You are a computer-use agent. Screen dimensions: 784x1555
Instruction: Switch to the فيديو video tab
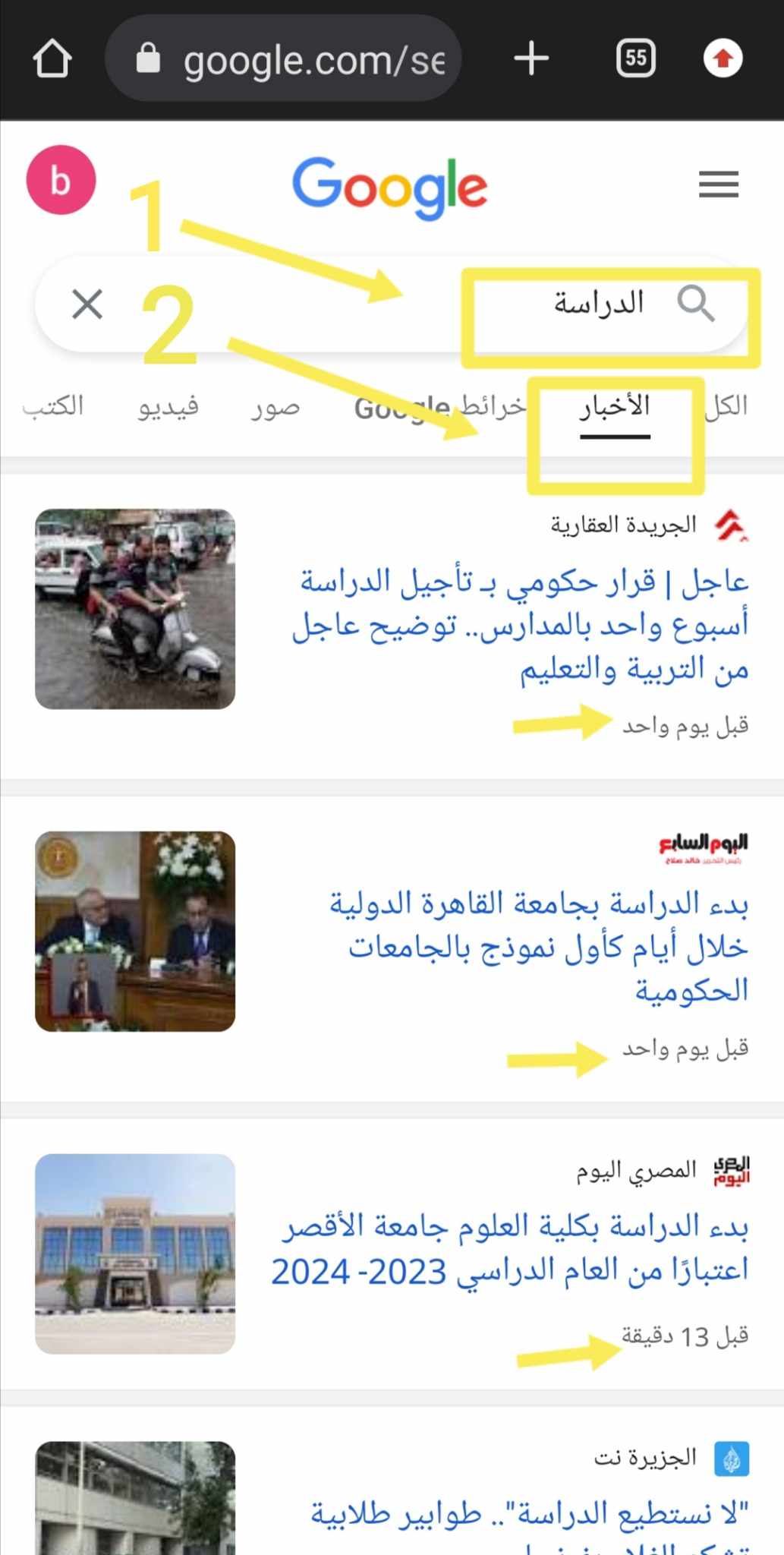[168, 407]
